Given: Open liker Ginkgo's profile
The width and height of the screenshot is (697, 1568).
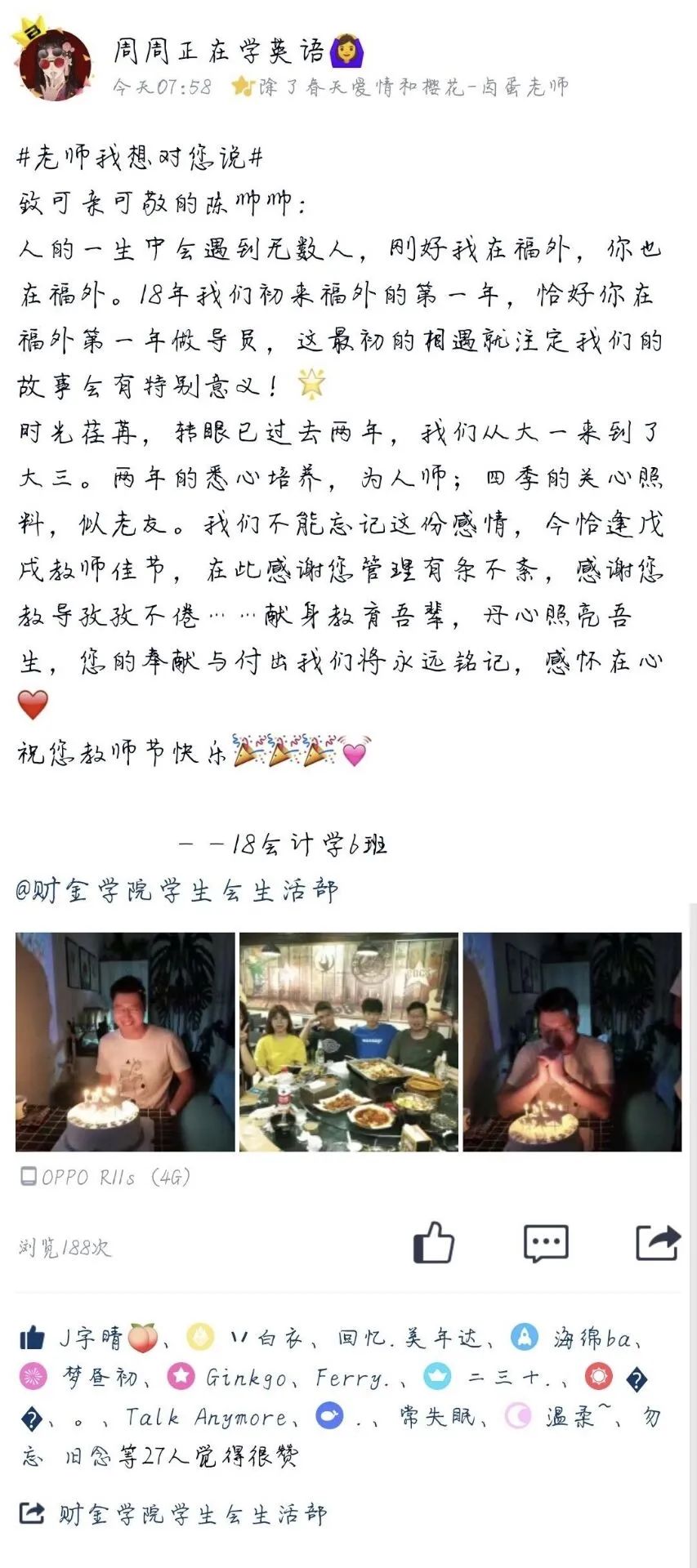Looking at the screenshot, I should (246, 1379).
